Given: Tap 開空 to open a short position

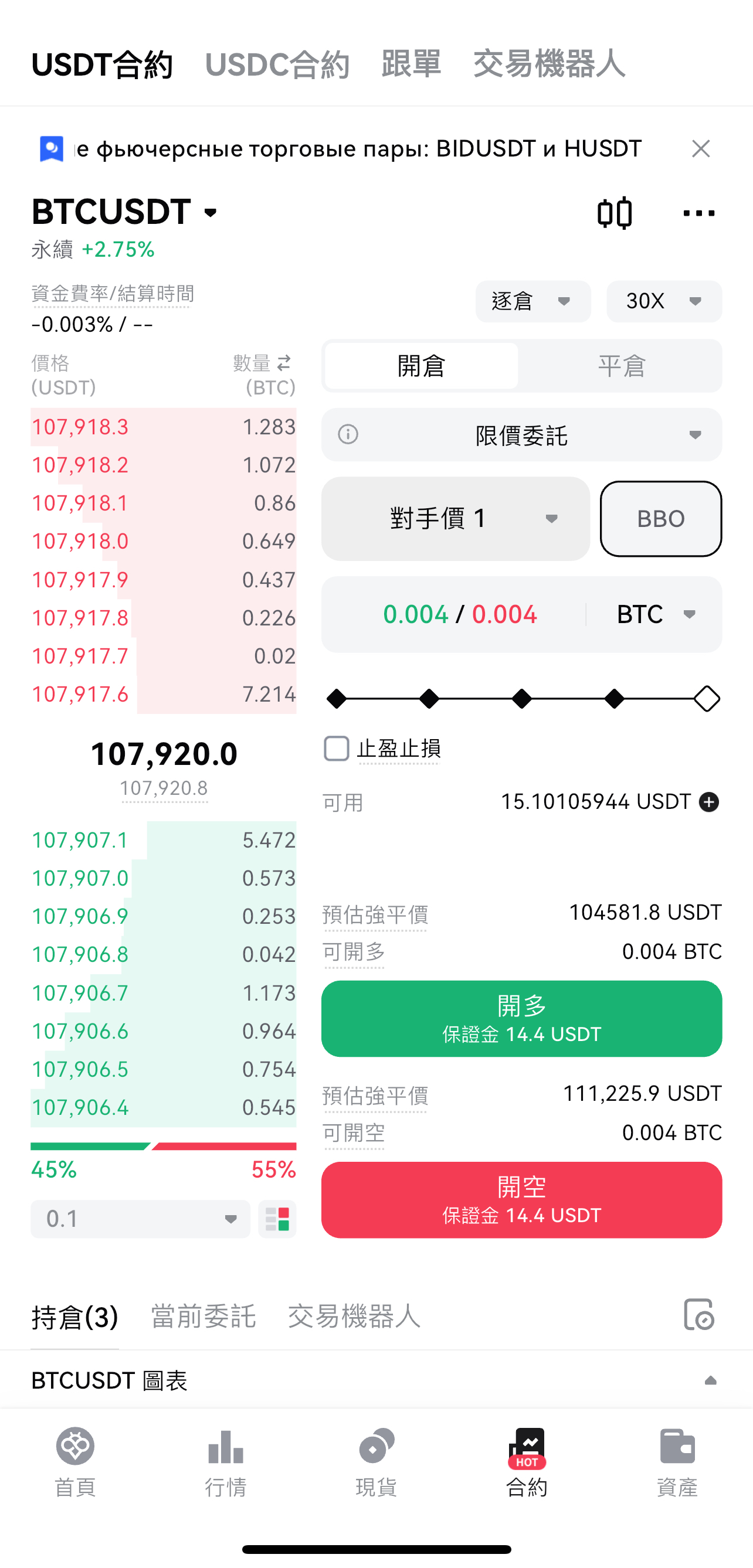Looking at the screenshot, I should 521,1199.
